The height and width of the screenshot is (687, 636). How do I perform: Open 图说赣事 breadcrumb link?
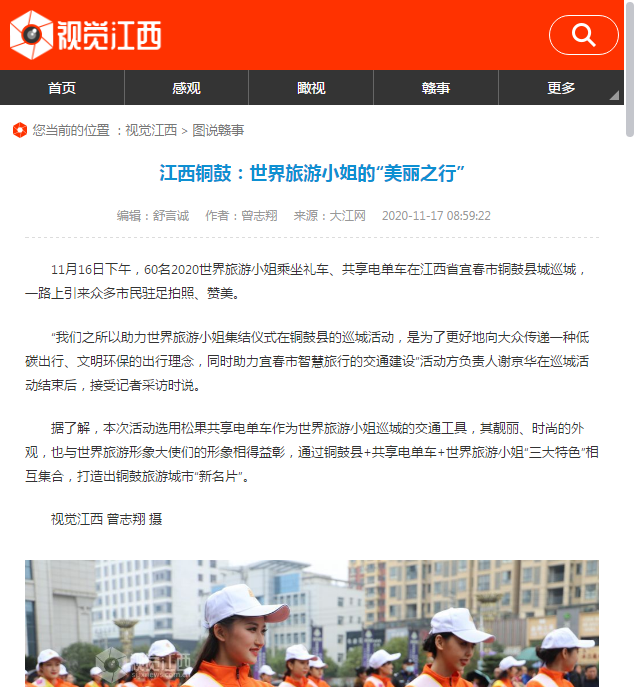point(218,130)
